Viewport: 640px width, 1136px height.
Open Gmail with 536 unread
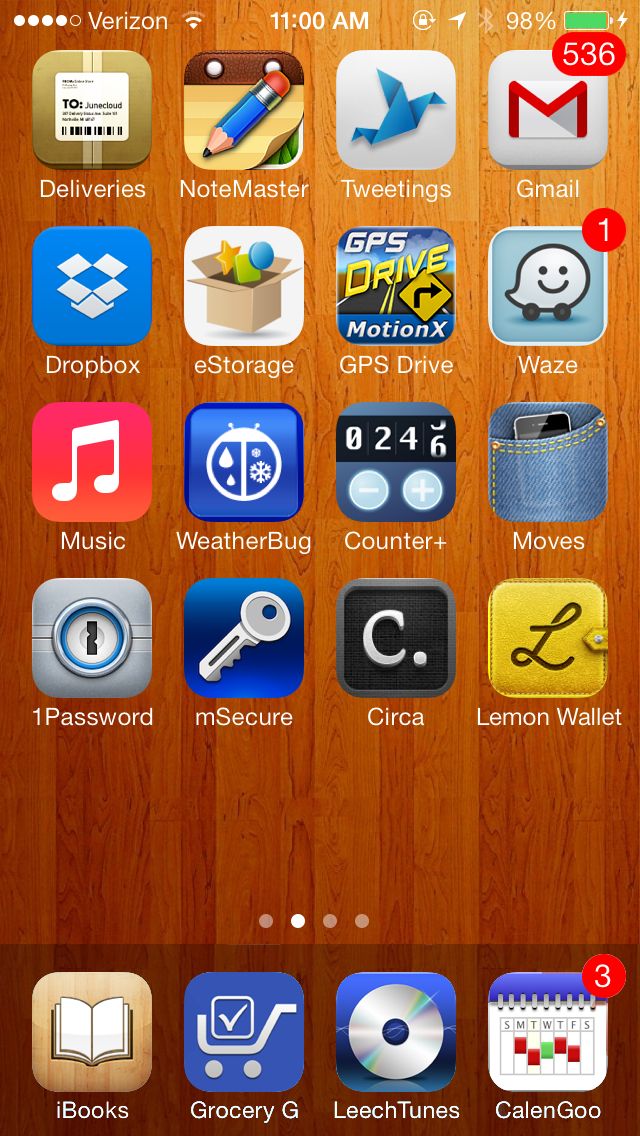coord(548,109)
